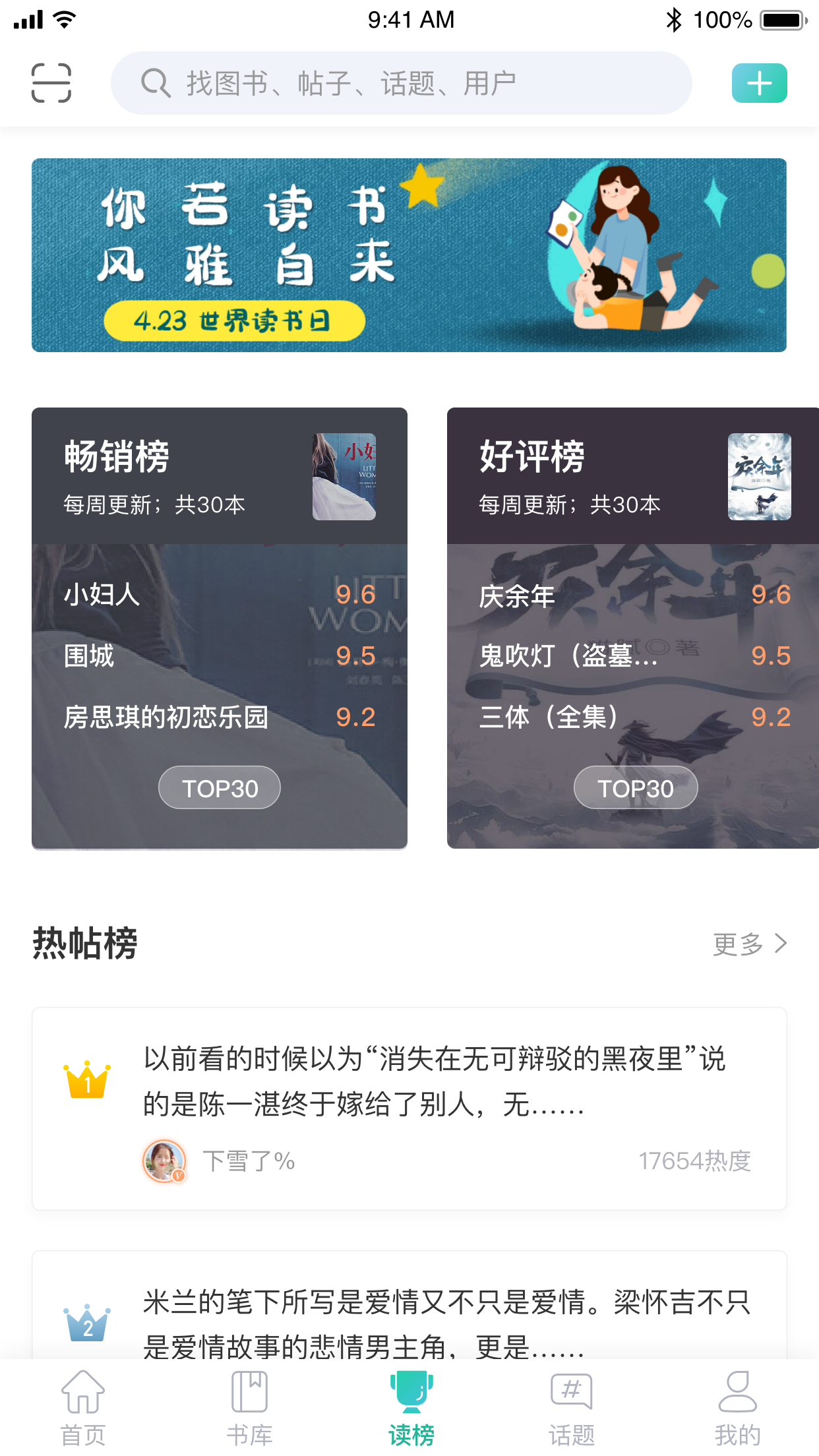Create a new post with the plus button
Image resolution: width=819 pixels, height=1456 pixels.
pos(759,83)
